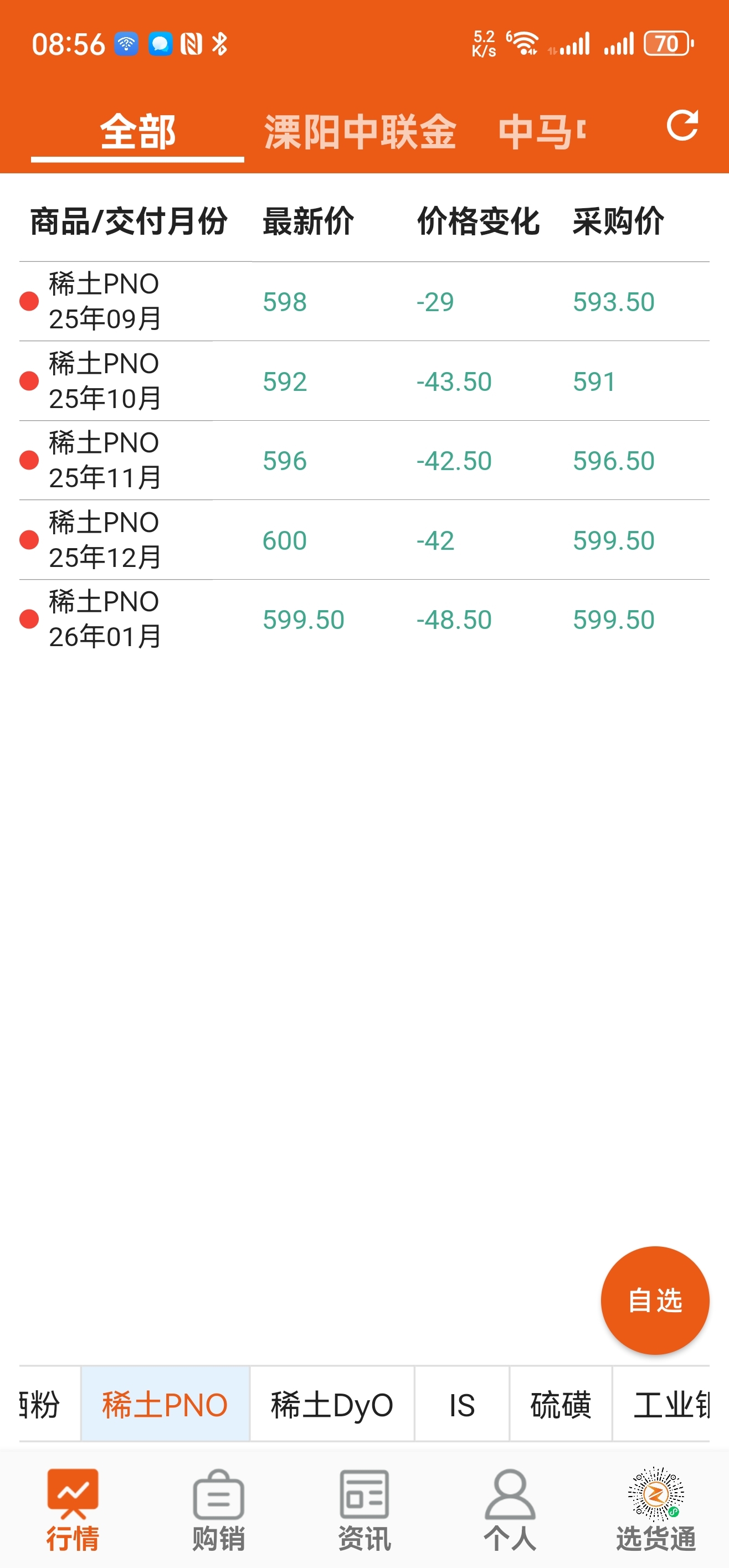Select the 稀土PNO commodity tab
The width and height of the screenshot is (729, 1568).
point(165,1404)
